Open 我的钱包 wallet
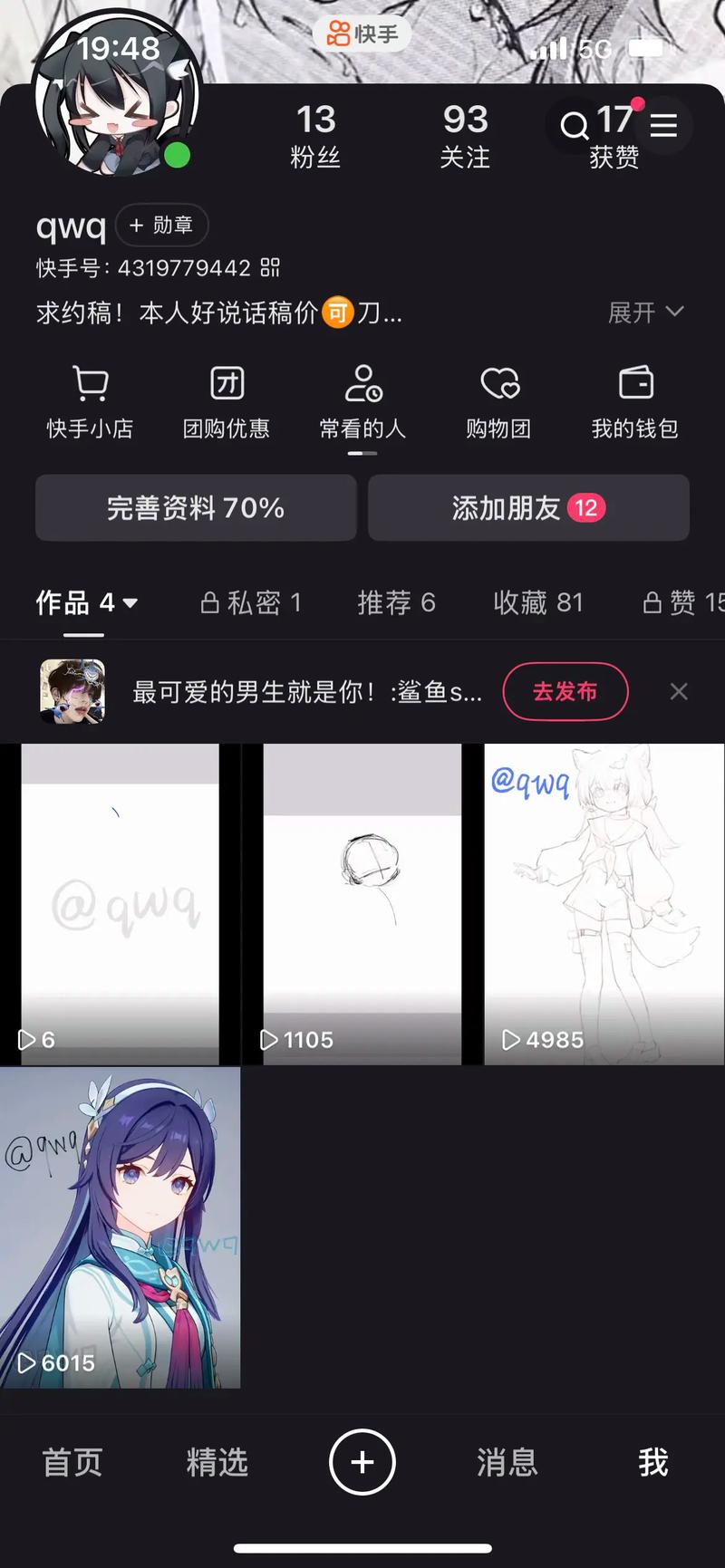Screen dimensions: 725x1568 click(634, 401)
